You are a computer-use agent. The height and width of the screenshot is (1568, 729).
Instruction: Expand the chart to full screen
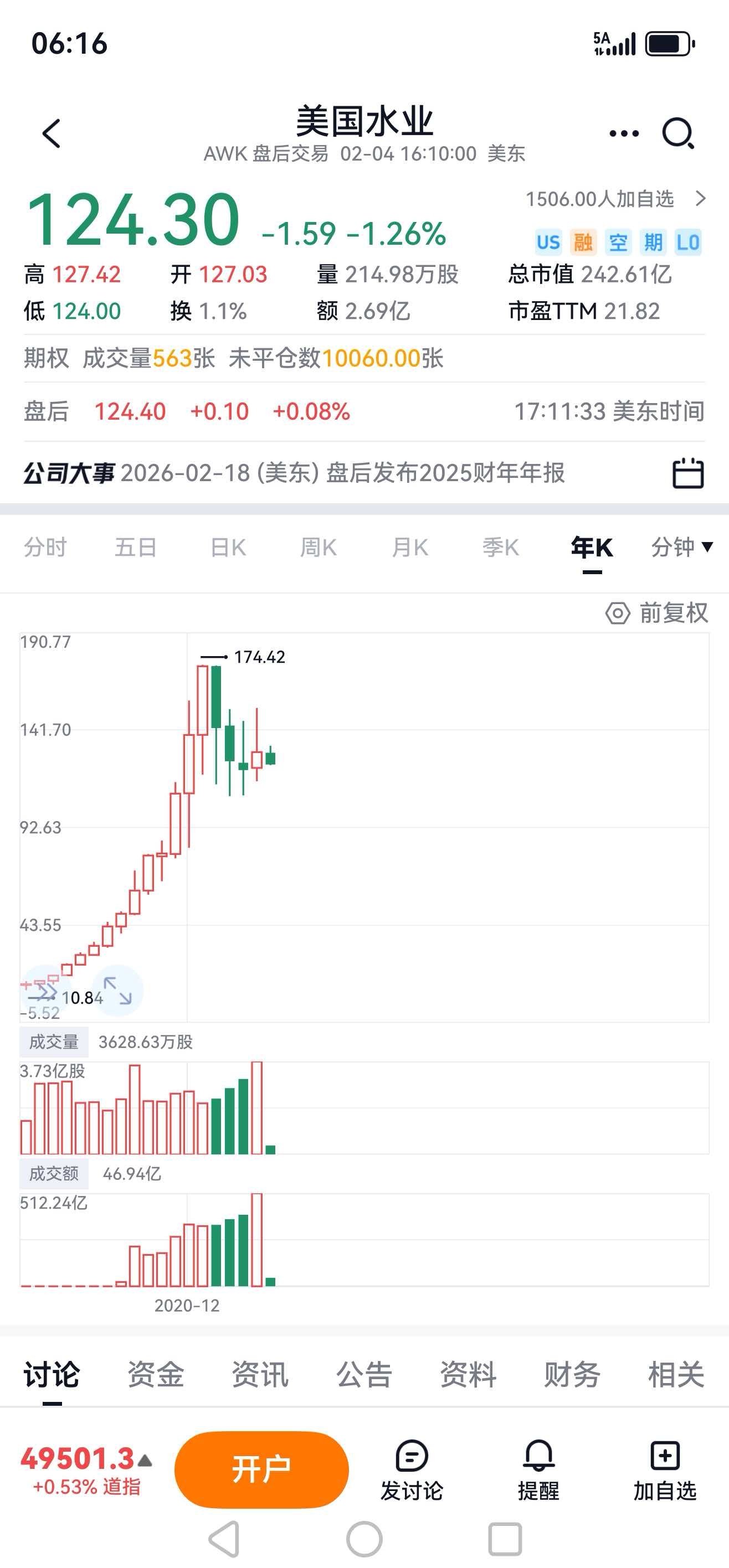(x=117, y=991)
